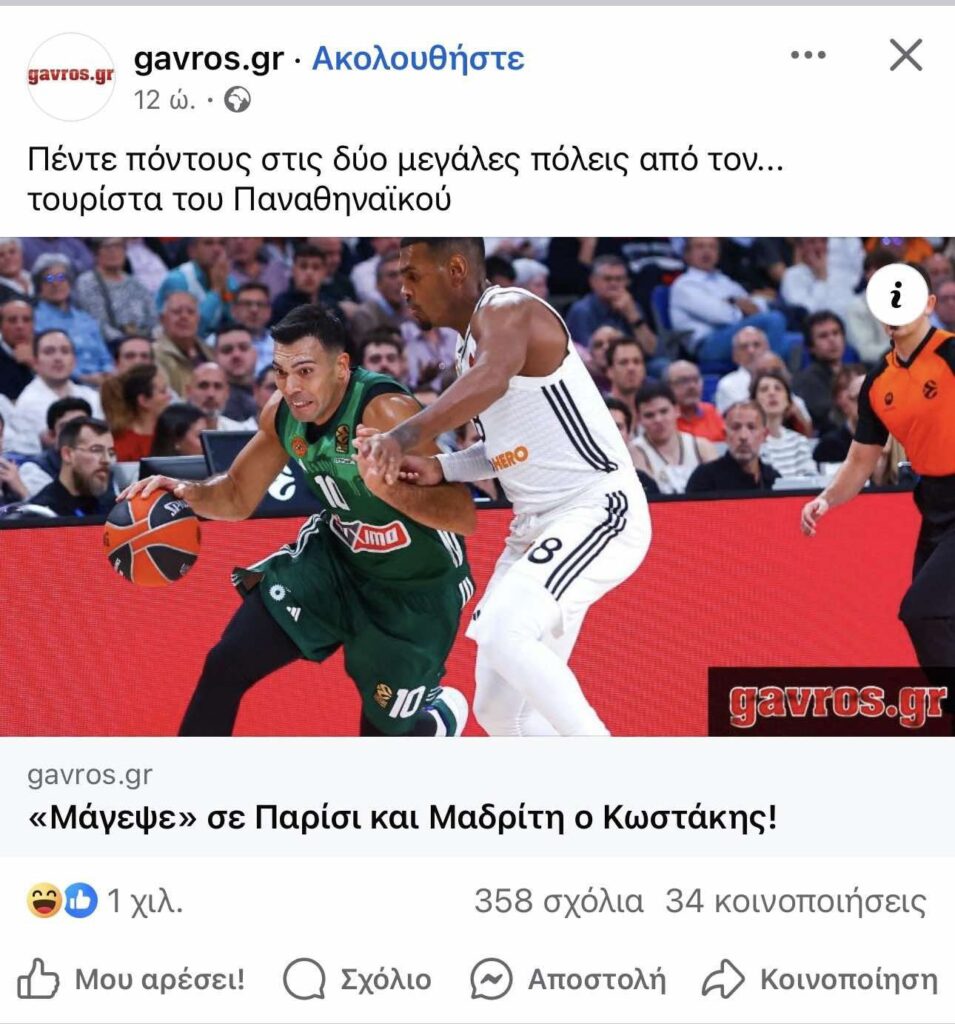Open the 358 σχόλια comments
Screen dimensions: 955x1024
coord(558,902)
